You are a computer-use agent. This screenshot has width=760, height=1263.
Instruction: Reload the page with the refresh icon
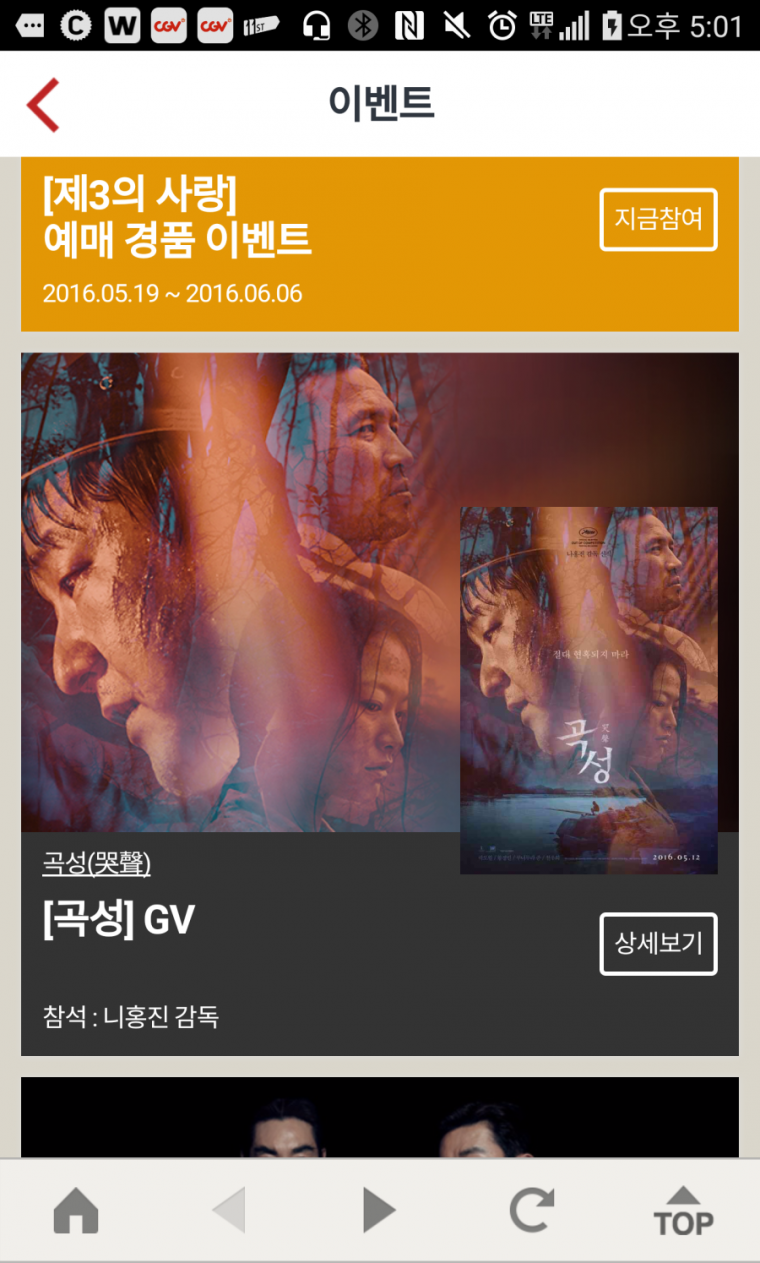(x=531, y=1211)
